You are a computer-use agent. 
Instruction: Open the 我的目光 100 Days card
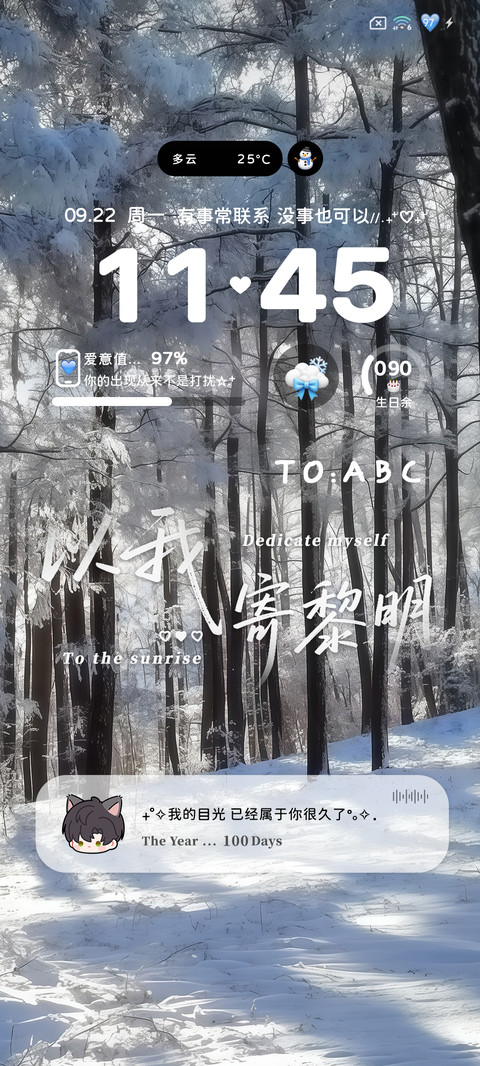pos(242,824)
